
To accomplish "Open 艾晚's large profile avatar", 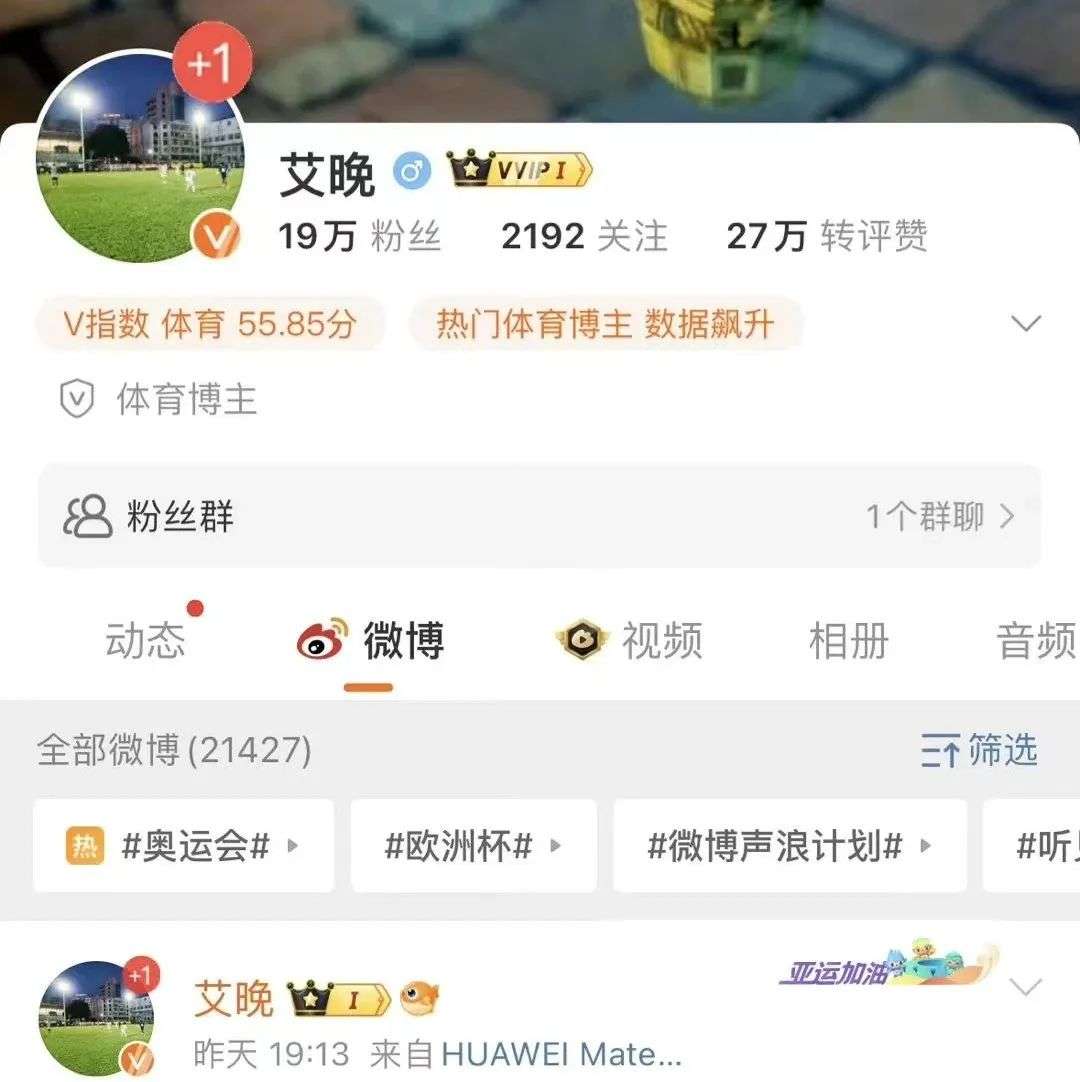I will 140,158.
